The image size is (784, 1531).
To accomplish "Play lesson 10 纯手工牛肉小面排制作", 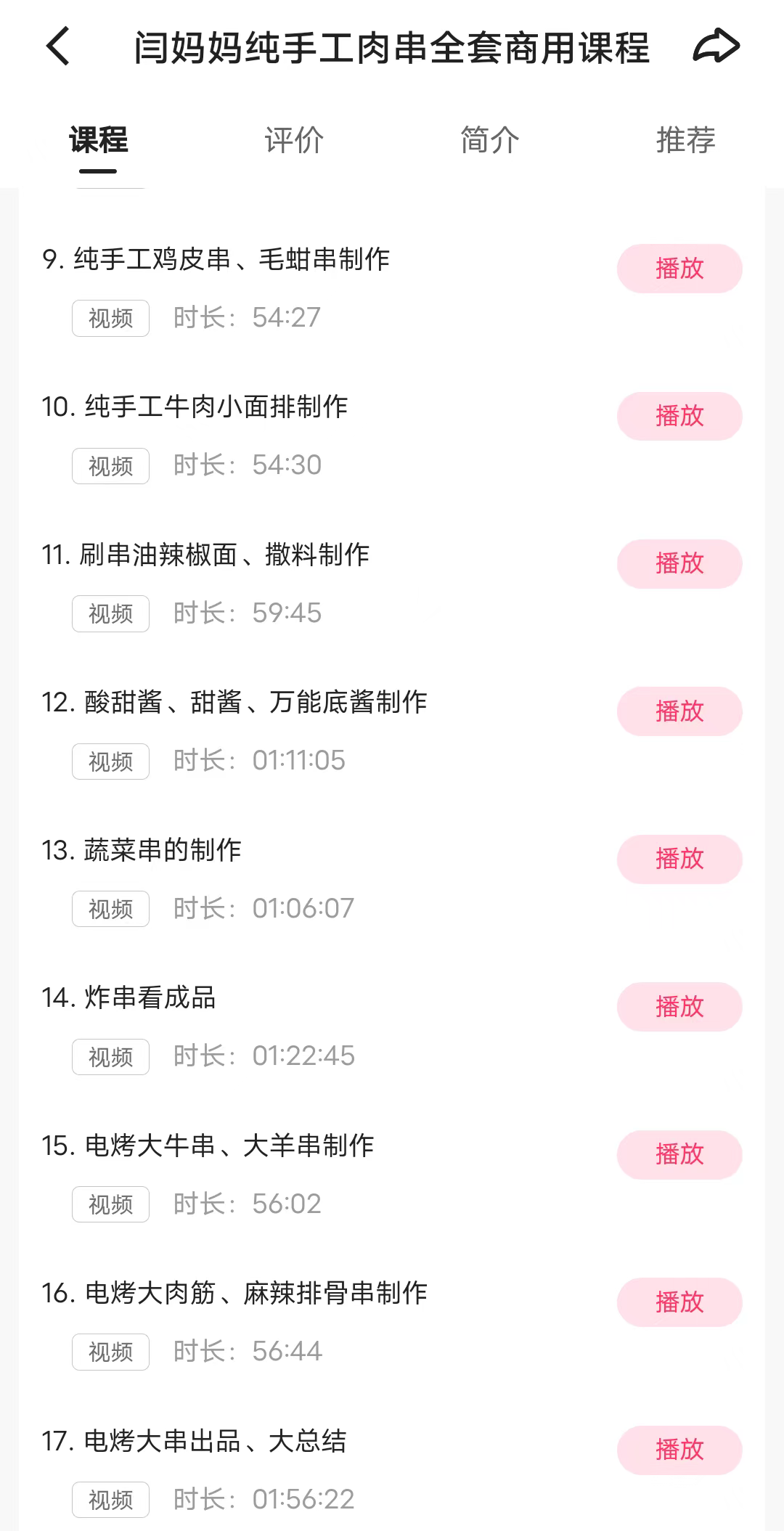I will coord(678,416).
